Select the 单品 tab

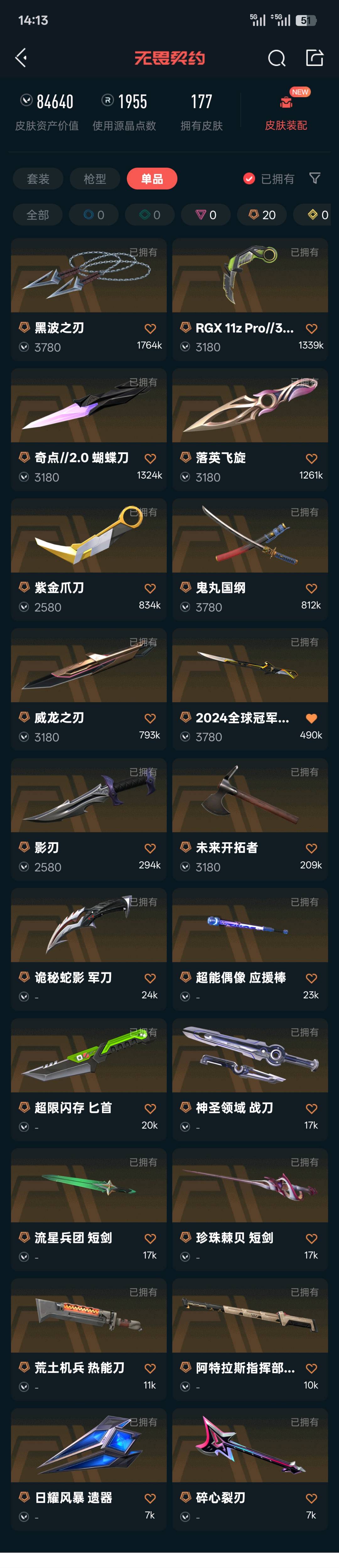[152, 179]
